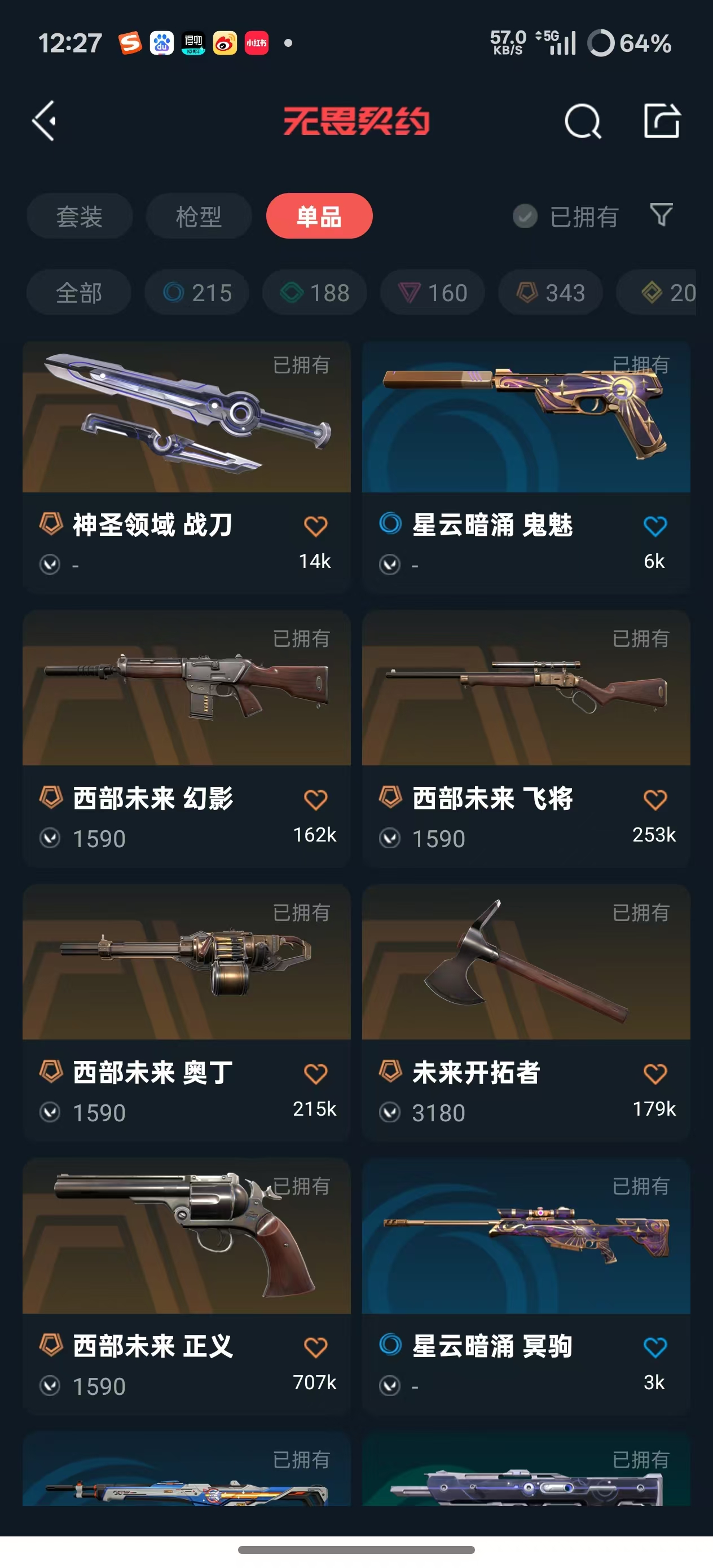
Task: Open the search icon in the header
Action: 582,121
